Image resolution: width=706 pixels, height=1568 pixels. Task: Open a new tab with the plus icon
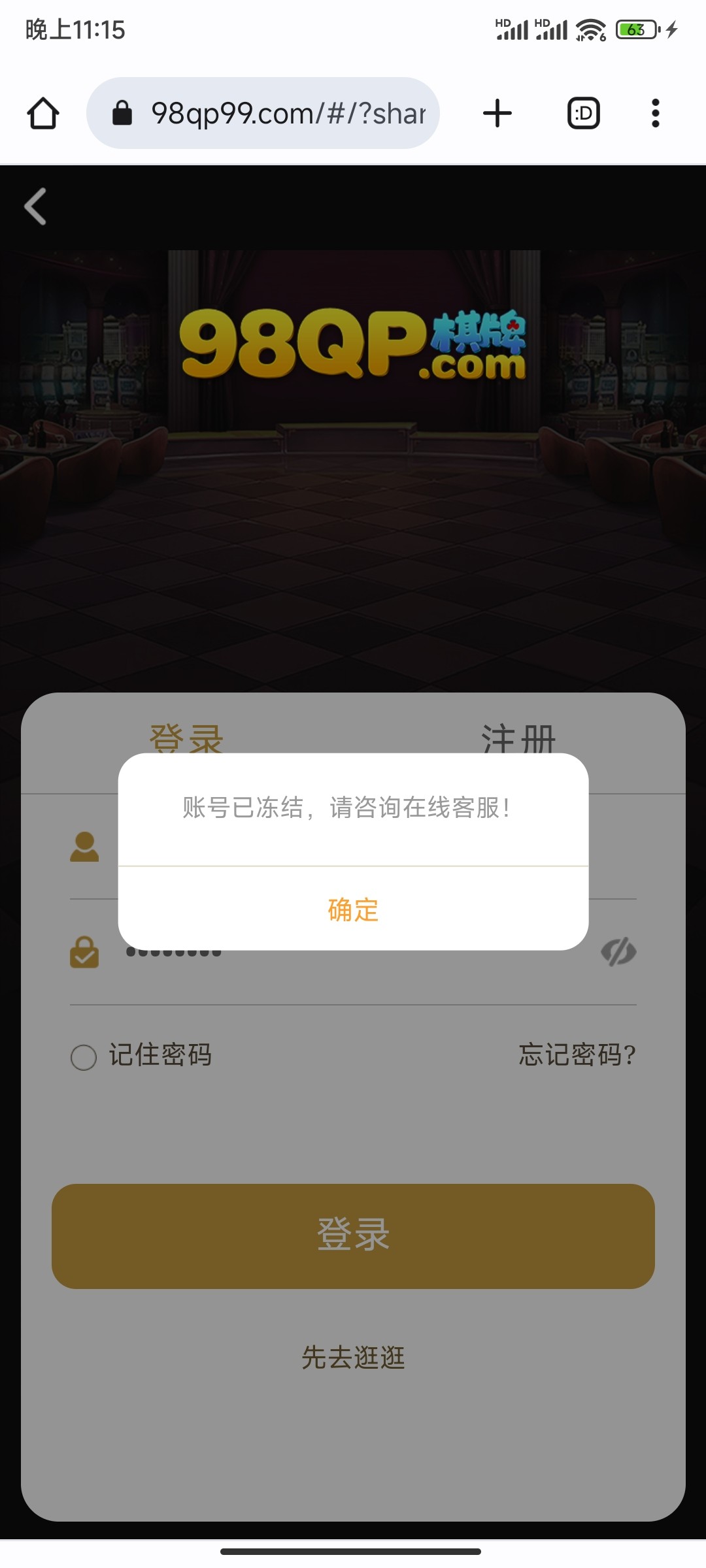tap(498, 112)
